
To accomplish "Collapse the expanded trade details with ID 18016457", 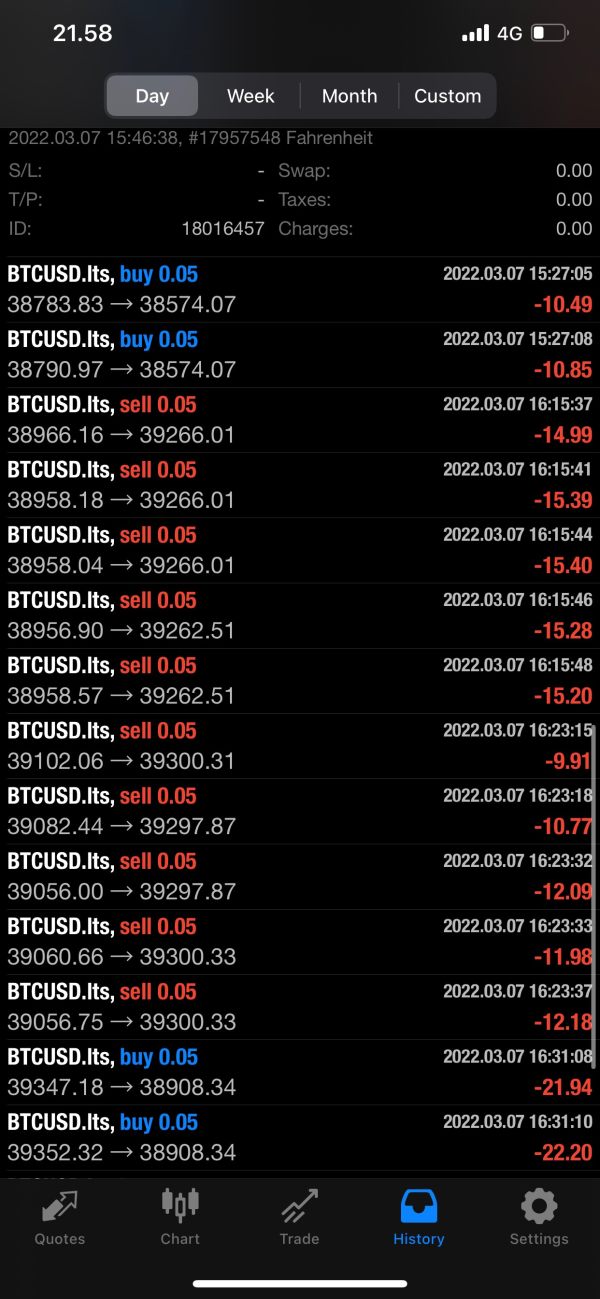I will point(300,190).
